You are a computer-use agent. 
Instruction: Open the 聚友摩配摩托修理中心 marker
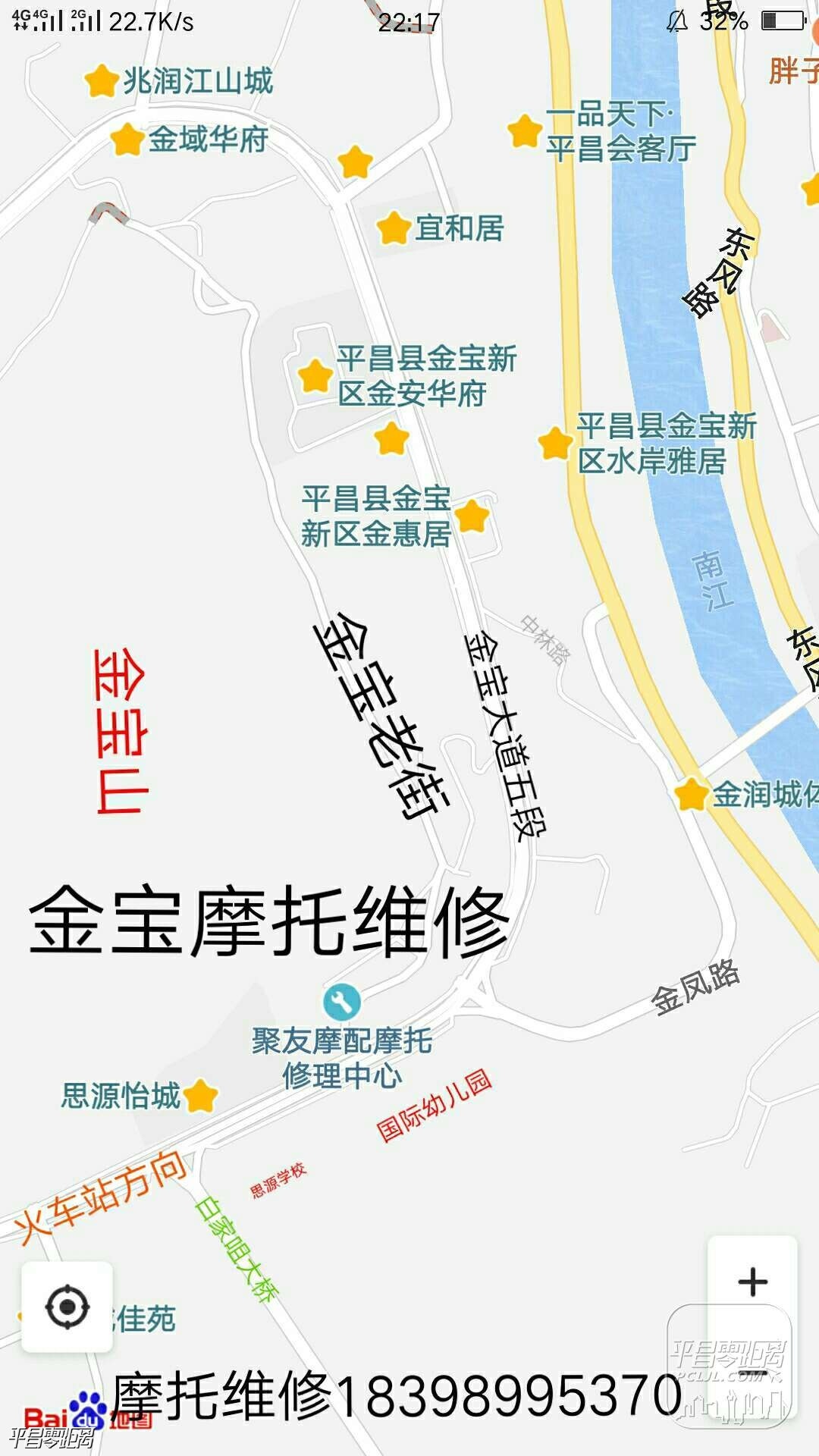[342, 1002]
